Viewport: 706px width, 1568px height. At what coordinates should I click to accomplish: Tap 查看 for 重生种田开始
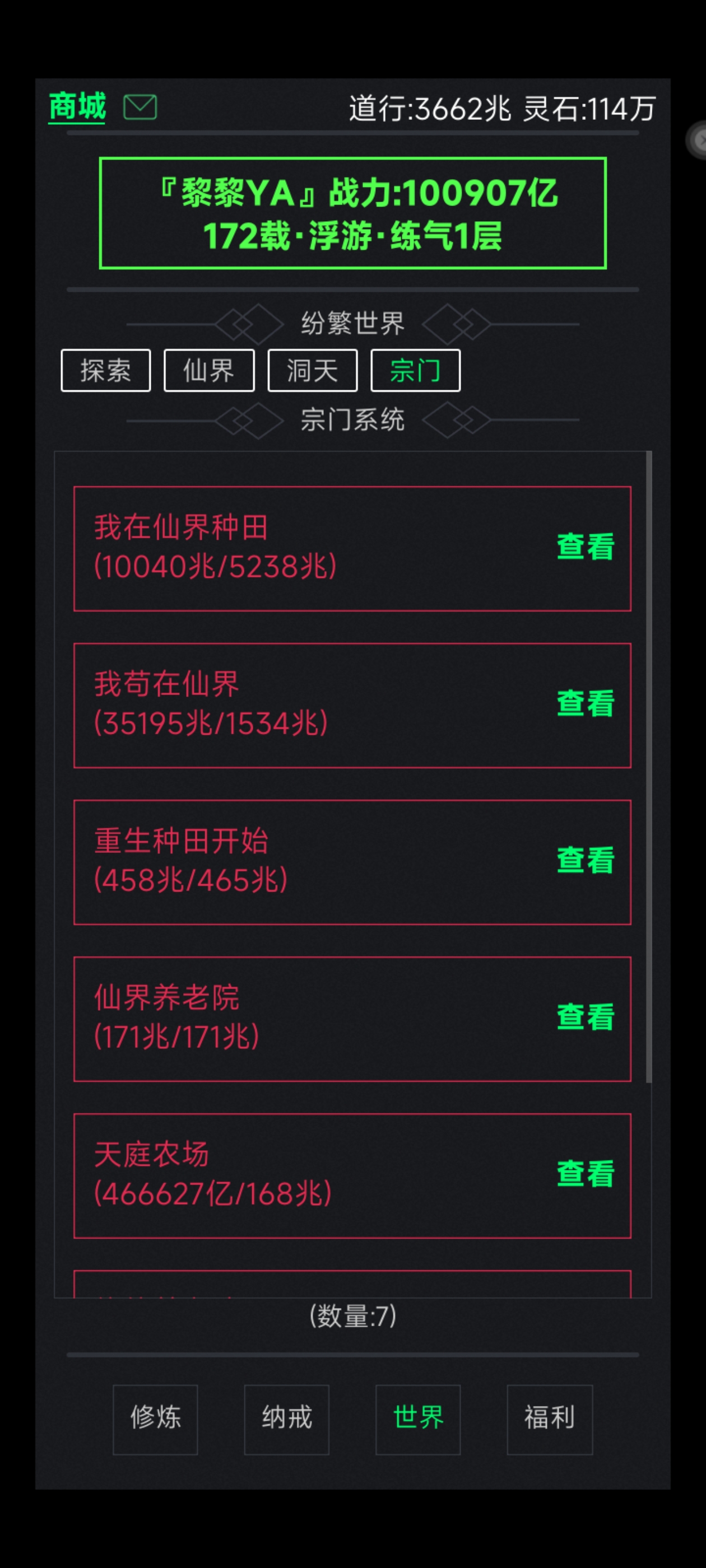585,860
